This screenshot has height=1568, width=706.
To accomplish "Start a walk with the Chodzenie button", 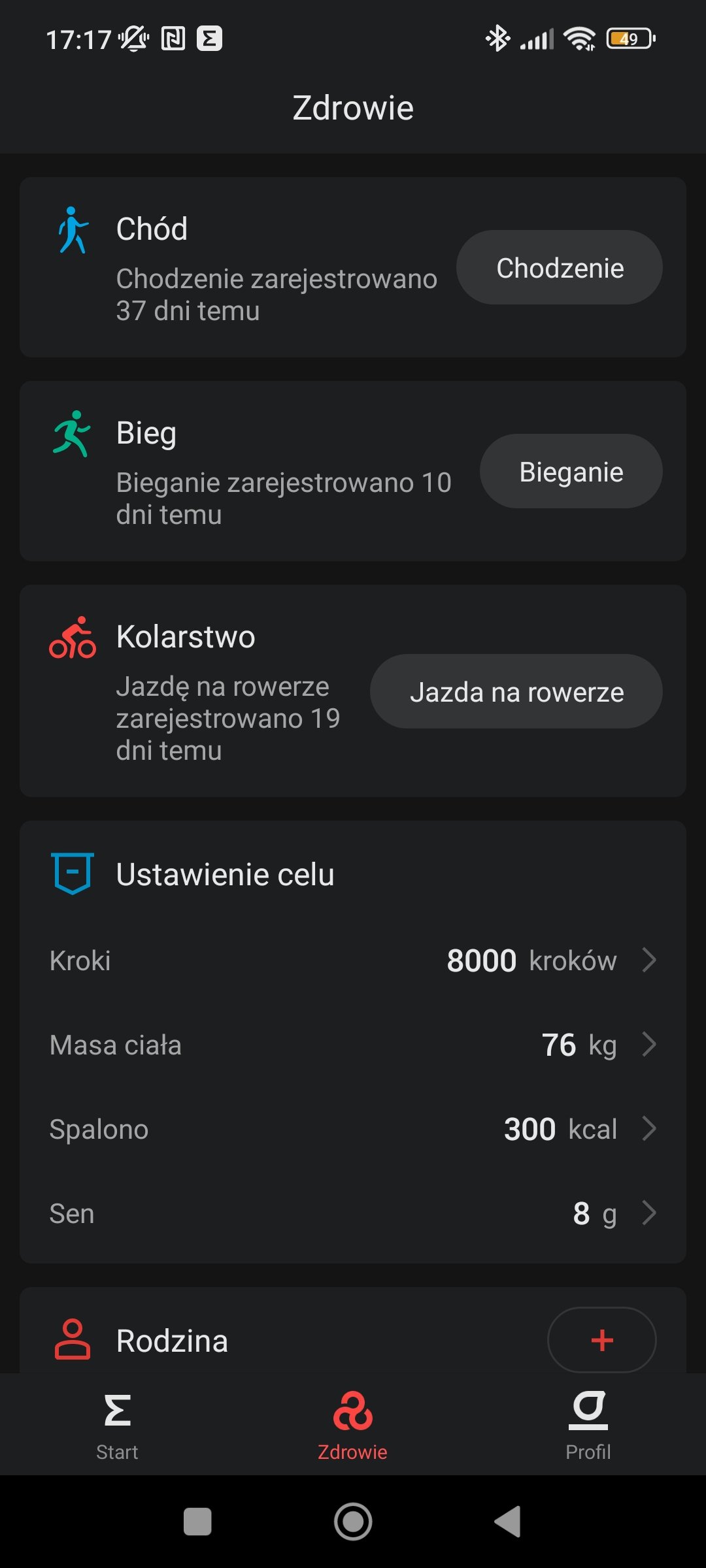I will click(x=559, y=267).
